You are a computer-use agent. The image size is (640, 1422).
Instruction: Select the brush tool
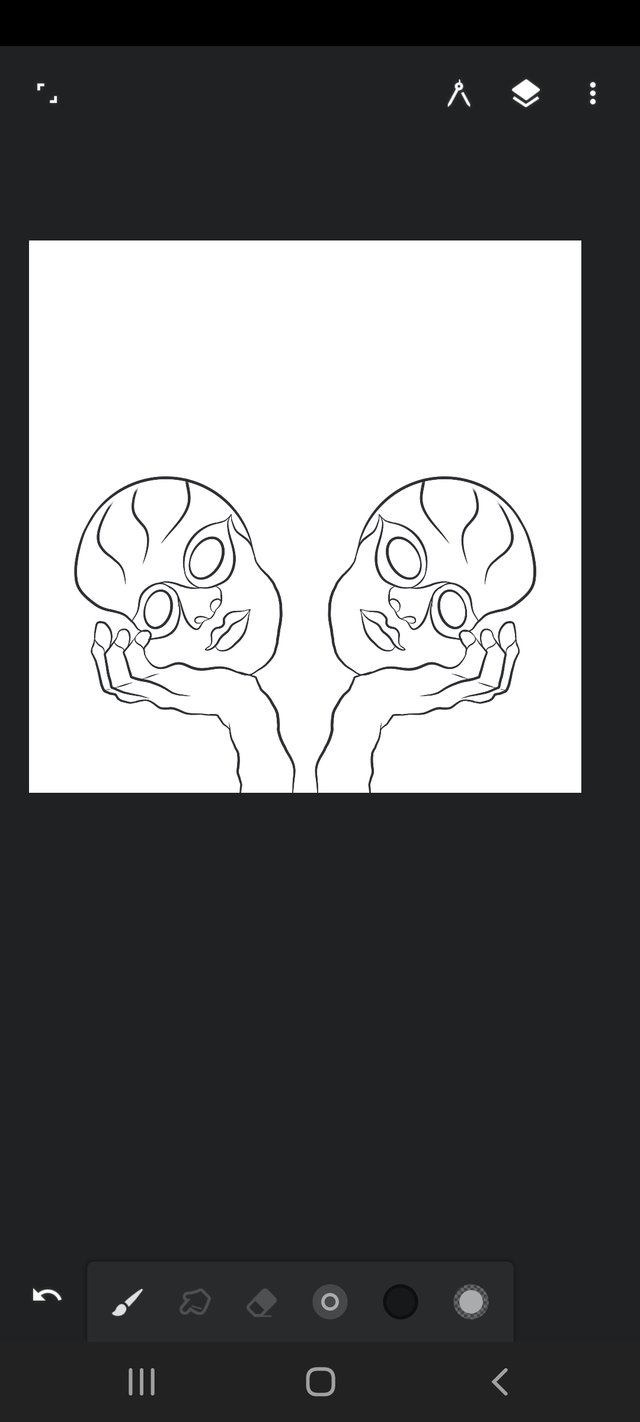pyautogui.click(x=127, y=1302)
